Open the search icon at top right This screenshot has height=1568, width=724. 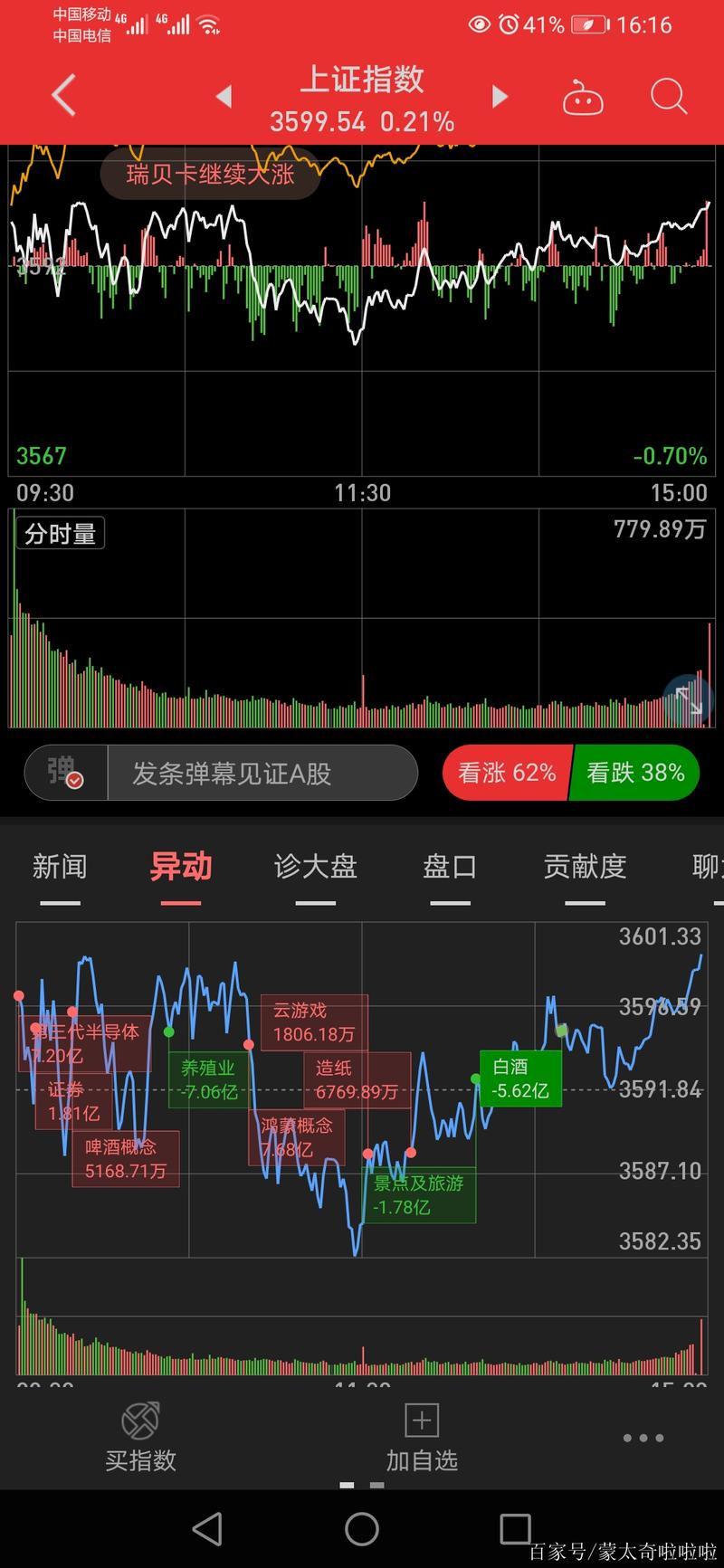coord(668,97)
